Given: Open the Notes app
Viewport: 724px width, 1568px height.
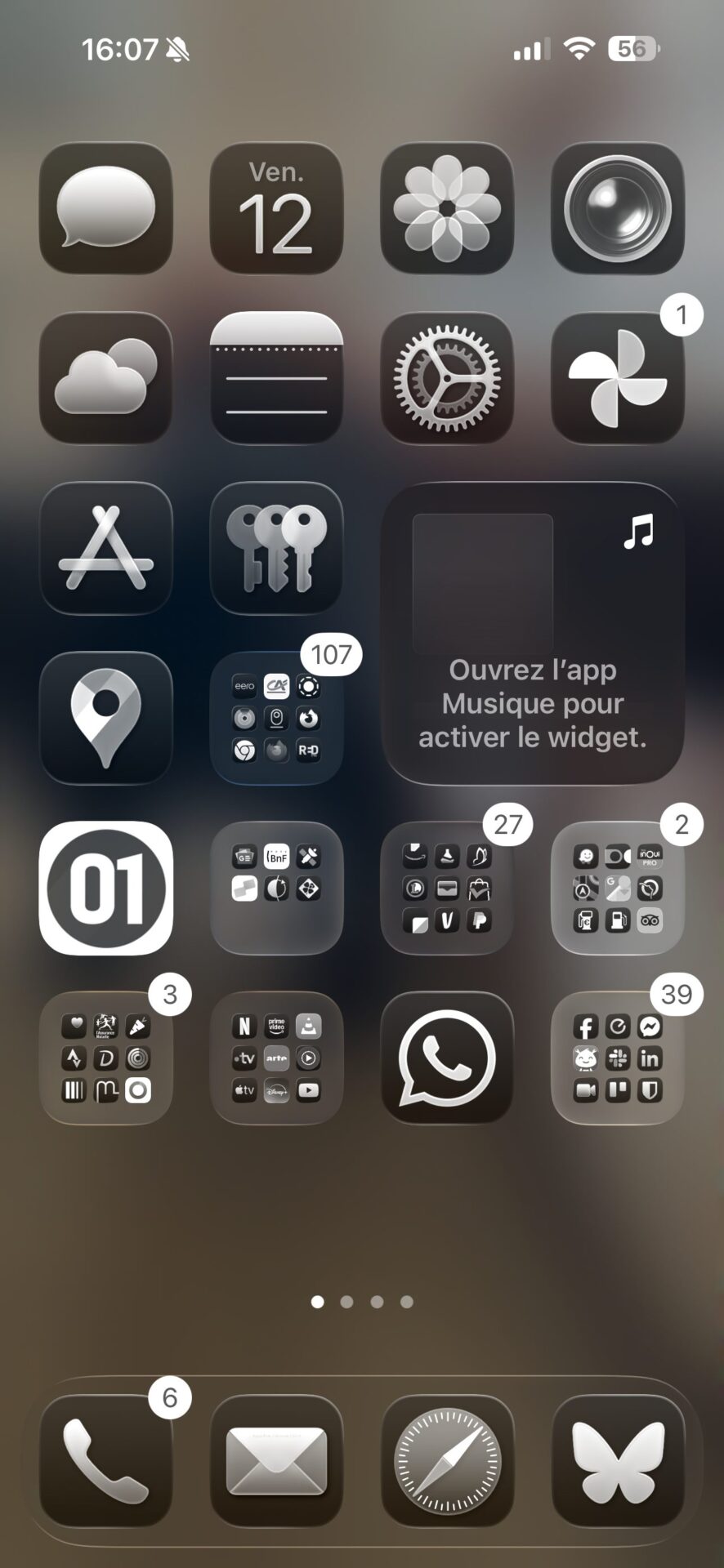Looking at the screenshot, I should tap(276, 378).
